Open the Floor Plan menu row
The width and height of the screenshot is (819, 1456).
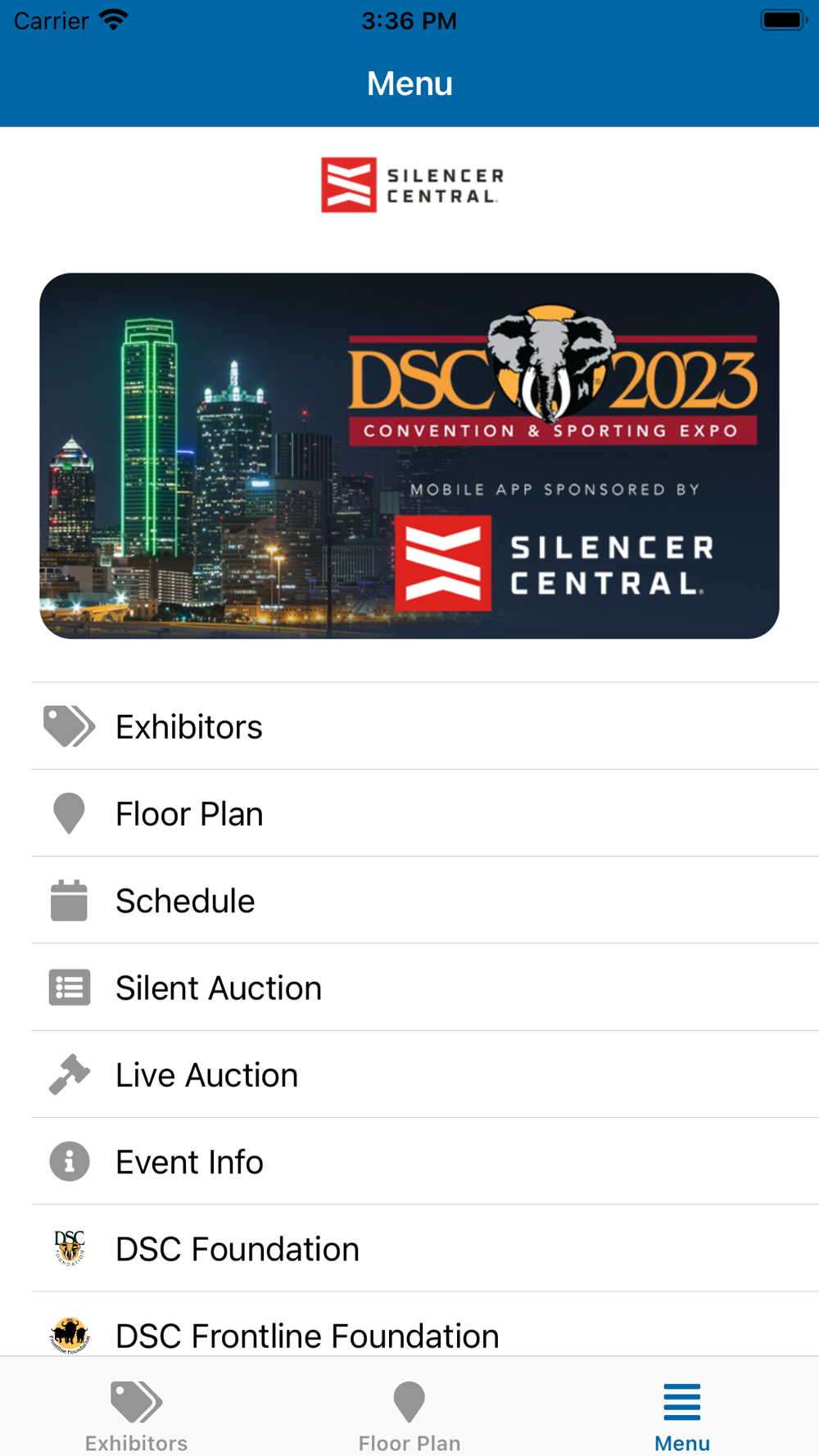425,813
